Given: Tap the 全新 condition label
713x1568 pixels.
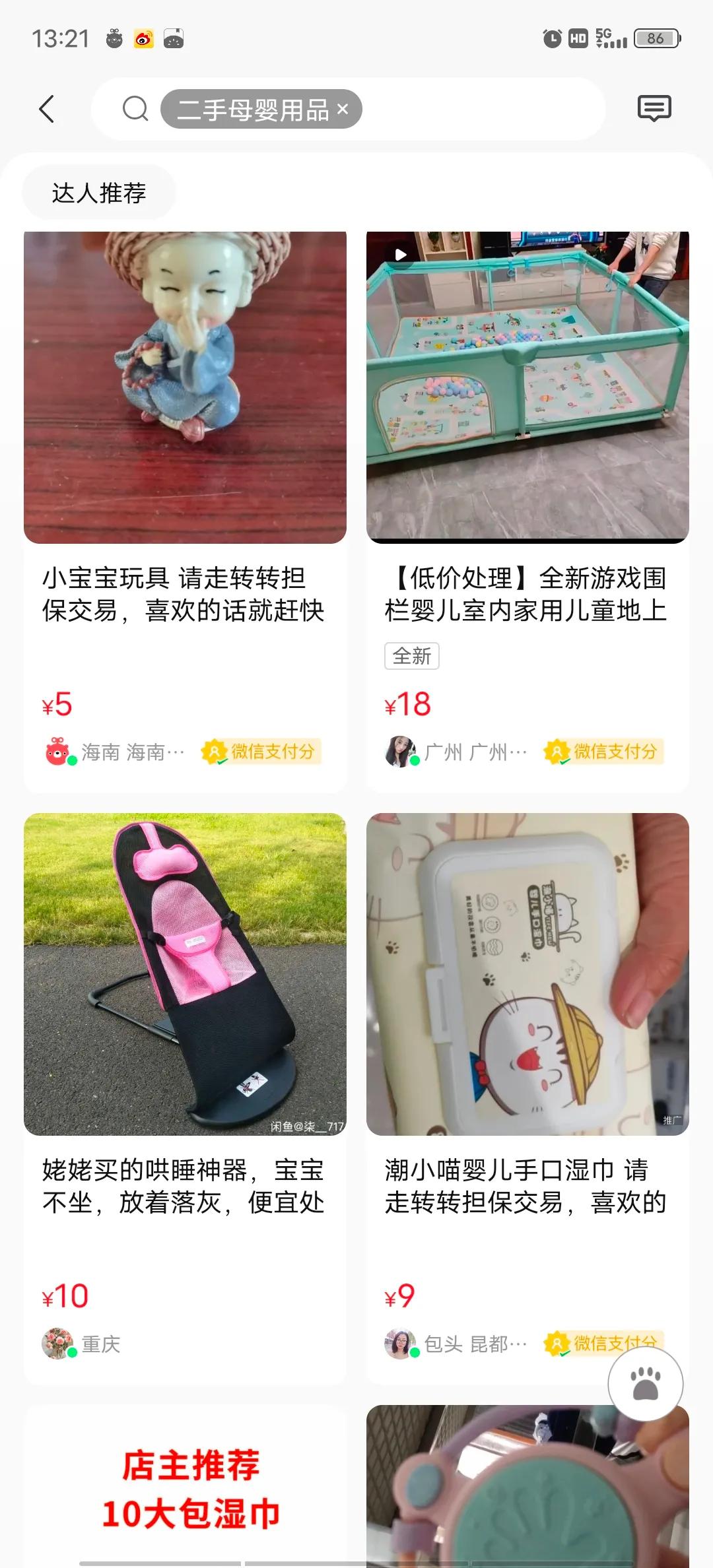Looking at the screenshot, I should click(413, 656).
